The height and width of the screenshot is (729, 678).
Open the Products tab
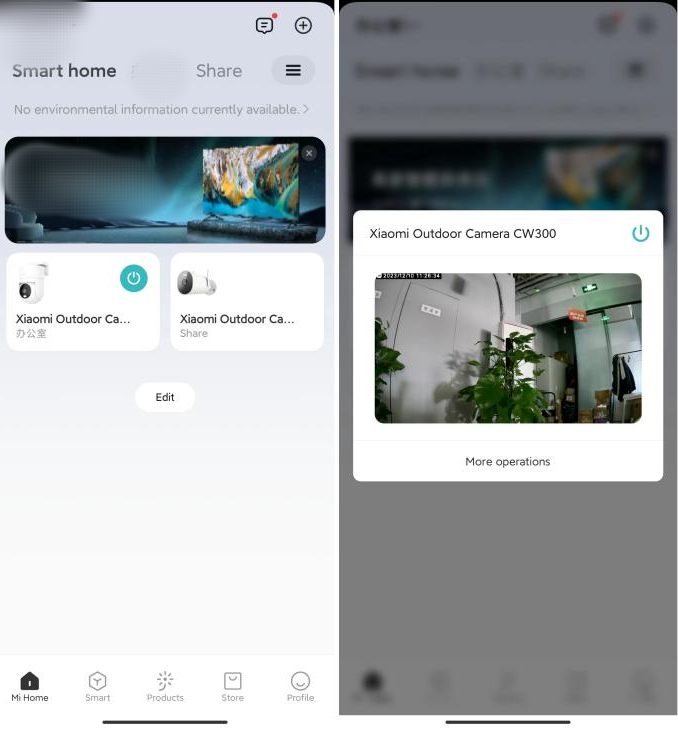165,687
